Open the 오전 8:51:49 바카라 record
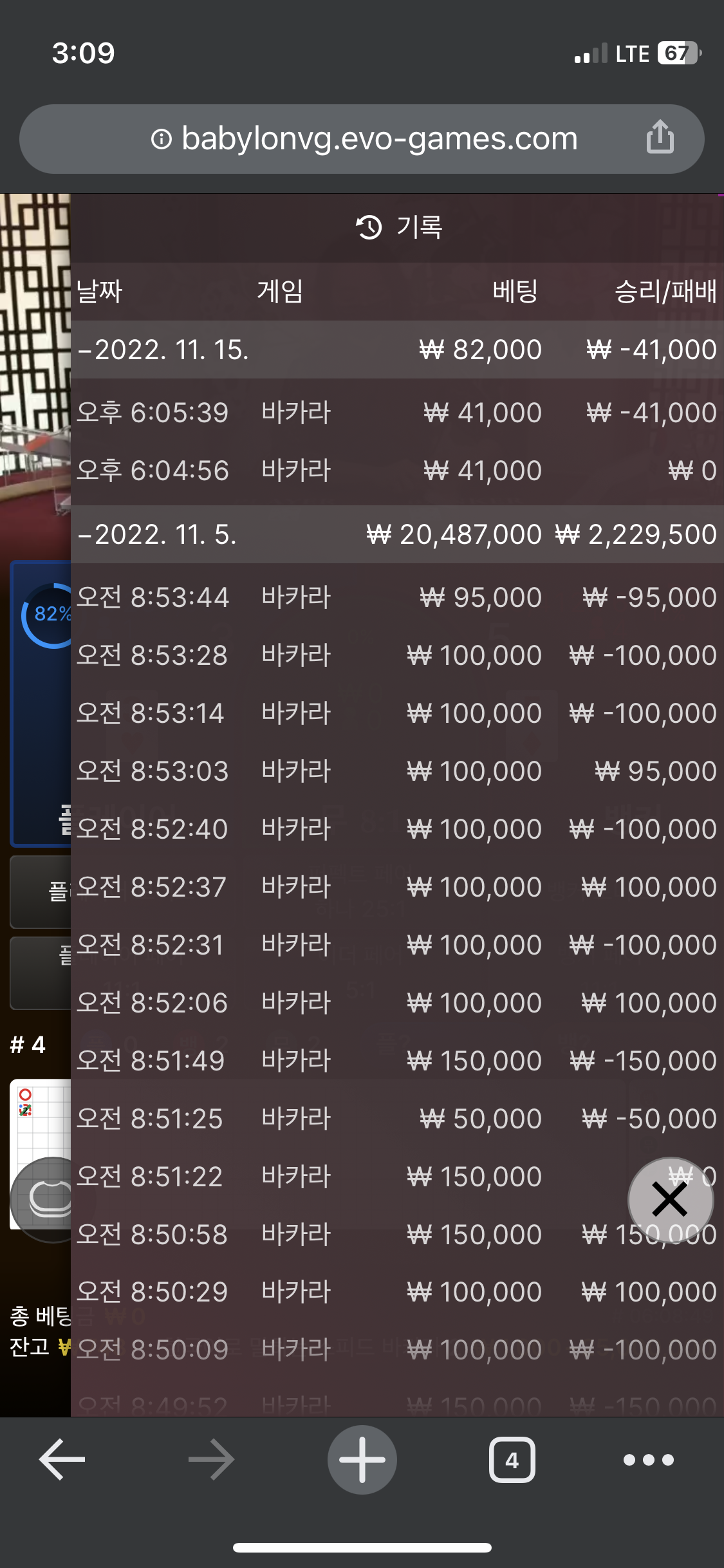This screenshot has height=1568, width=724. tap(396, 1061)
